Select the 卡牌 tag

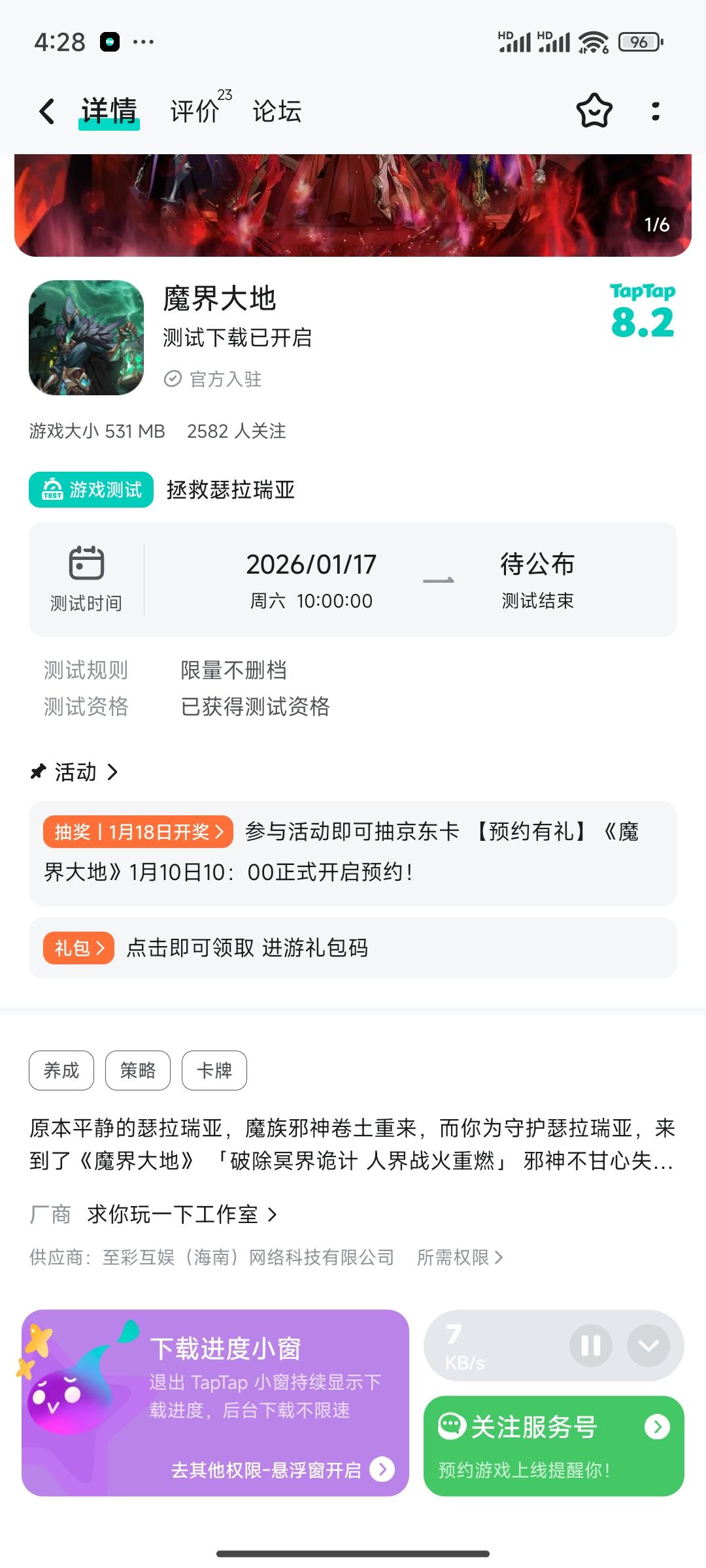coord(214,1070)
